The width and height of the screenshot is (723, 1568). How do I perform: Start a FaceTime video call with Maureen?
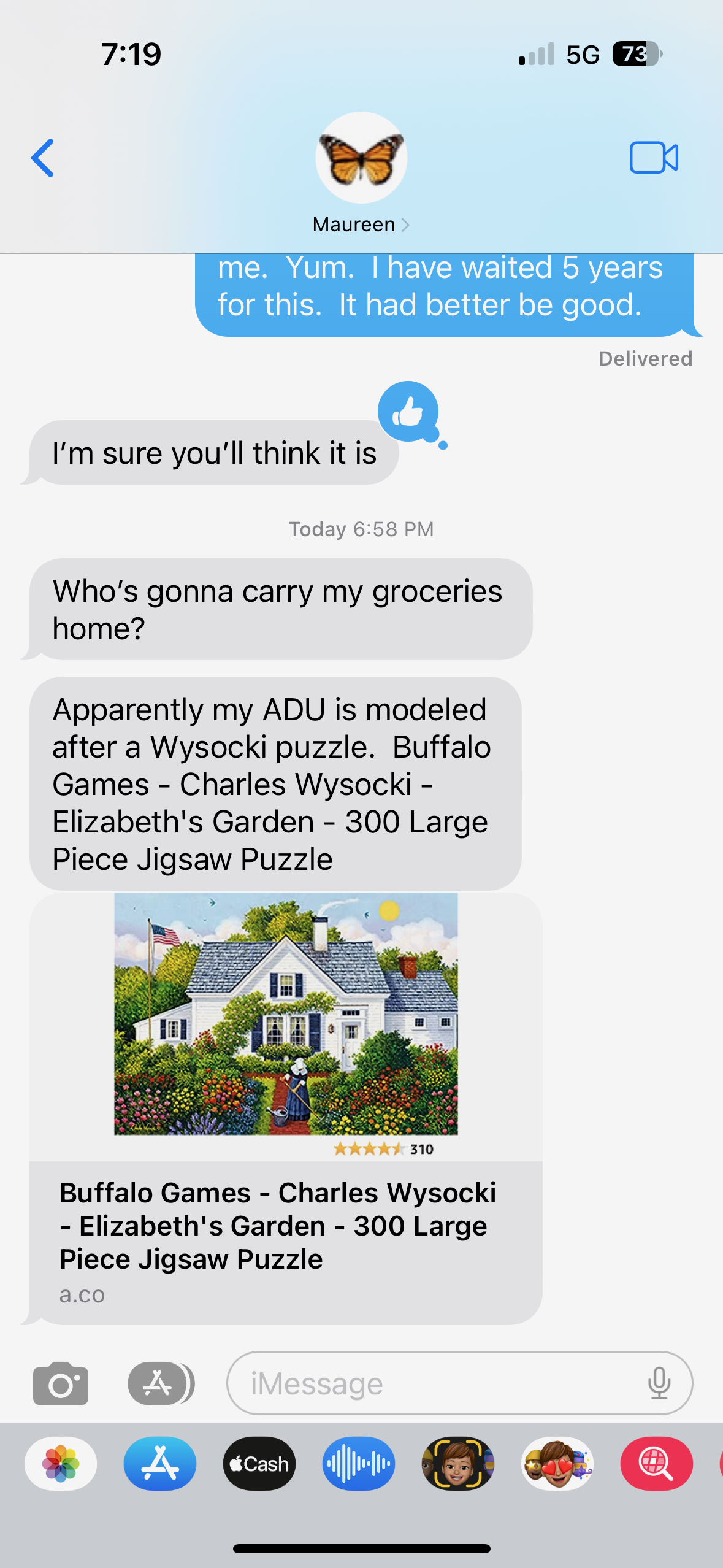click(x=654, y=158)
